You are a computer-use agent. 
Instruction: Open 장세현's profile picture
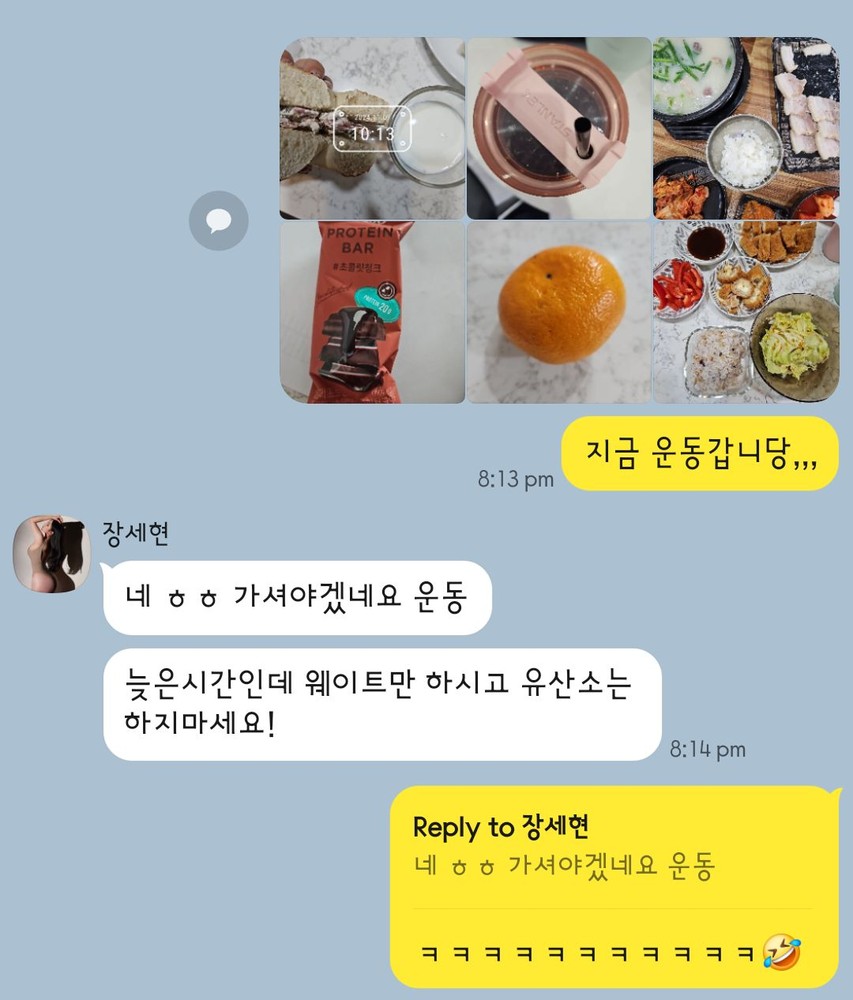pyautogui.click(x=52, y=554)
